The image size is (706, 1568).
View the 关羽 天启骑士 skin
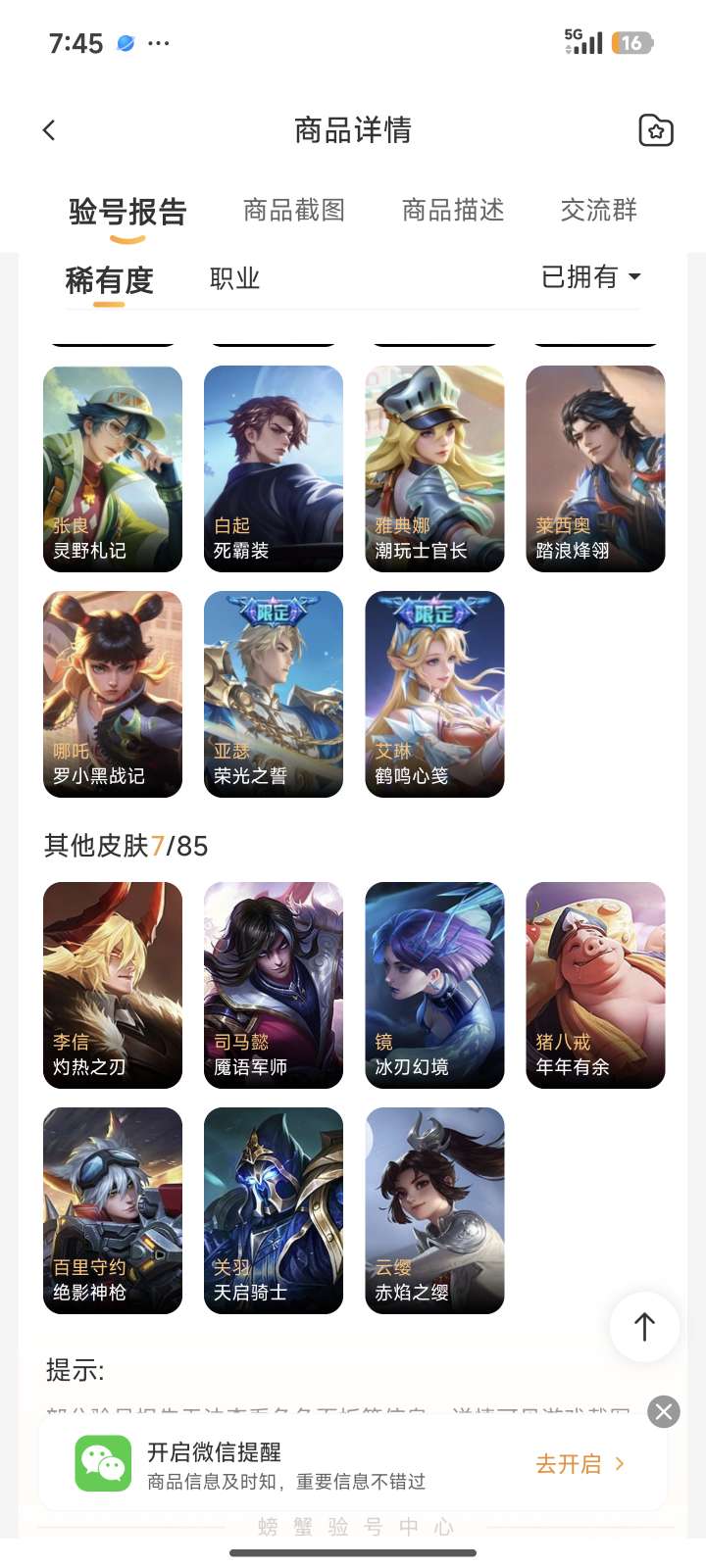click(274, 1210)
